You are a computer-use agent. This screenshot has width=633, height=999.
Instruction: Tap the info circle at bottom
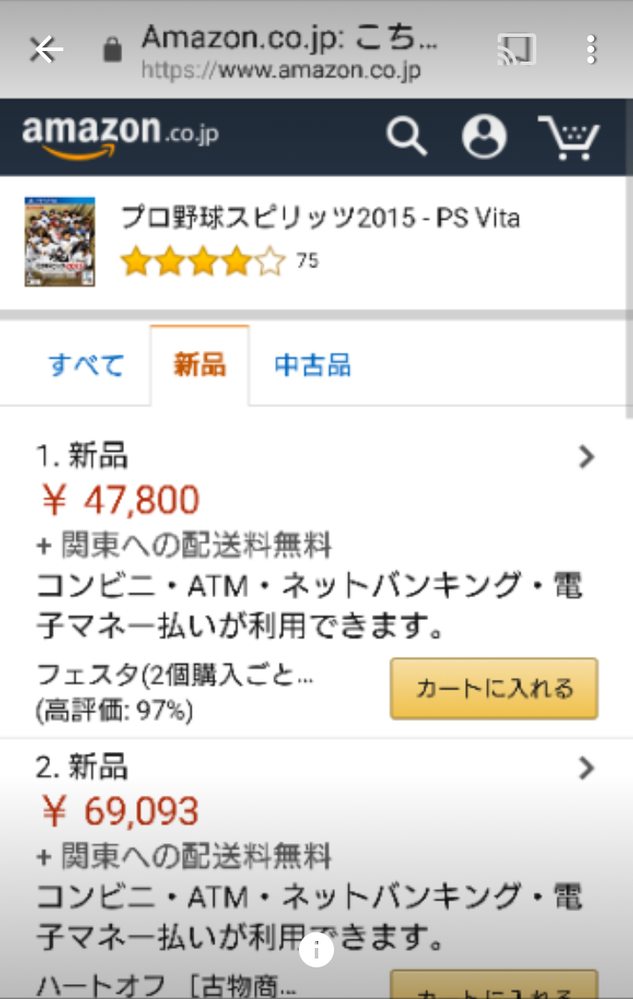pyautogui.click(x=316, y=948)
